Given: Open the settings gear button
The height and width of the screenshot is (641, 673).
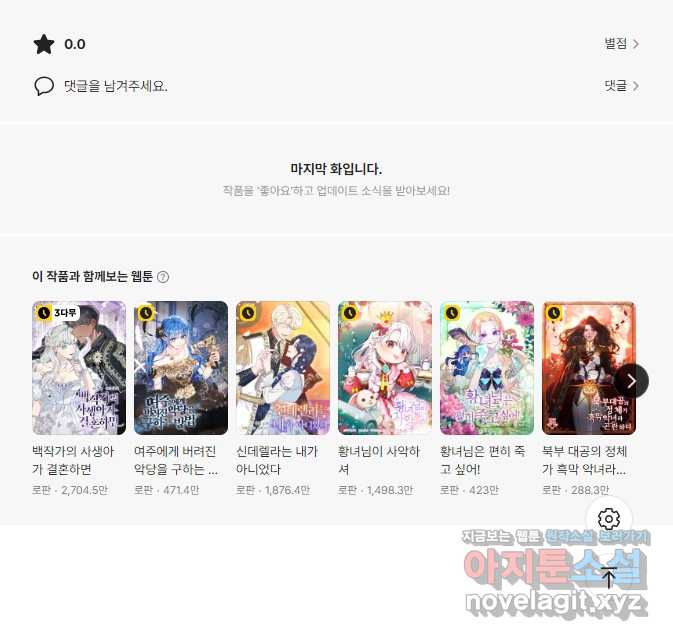Looking at the screenshot, I should 608,519.
